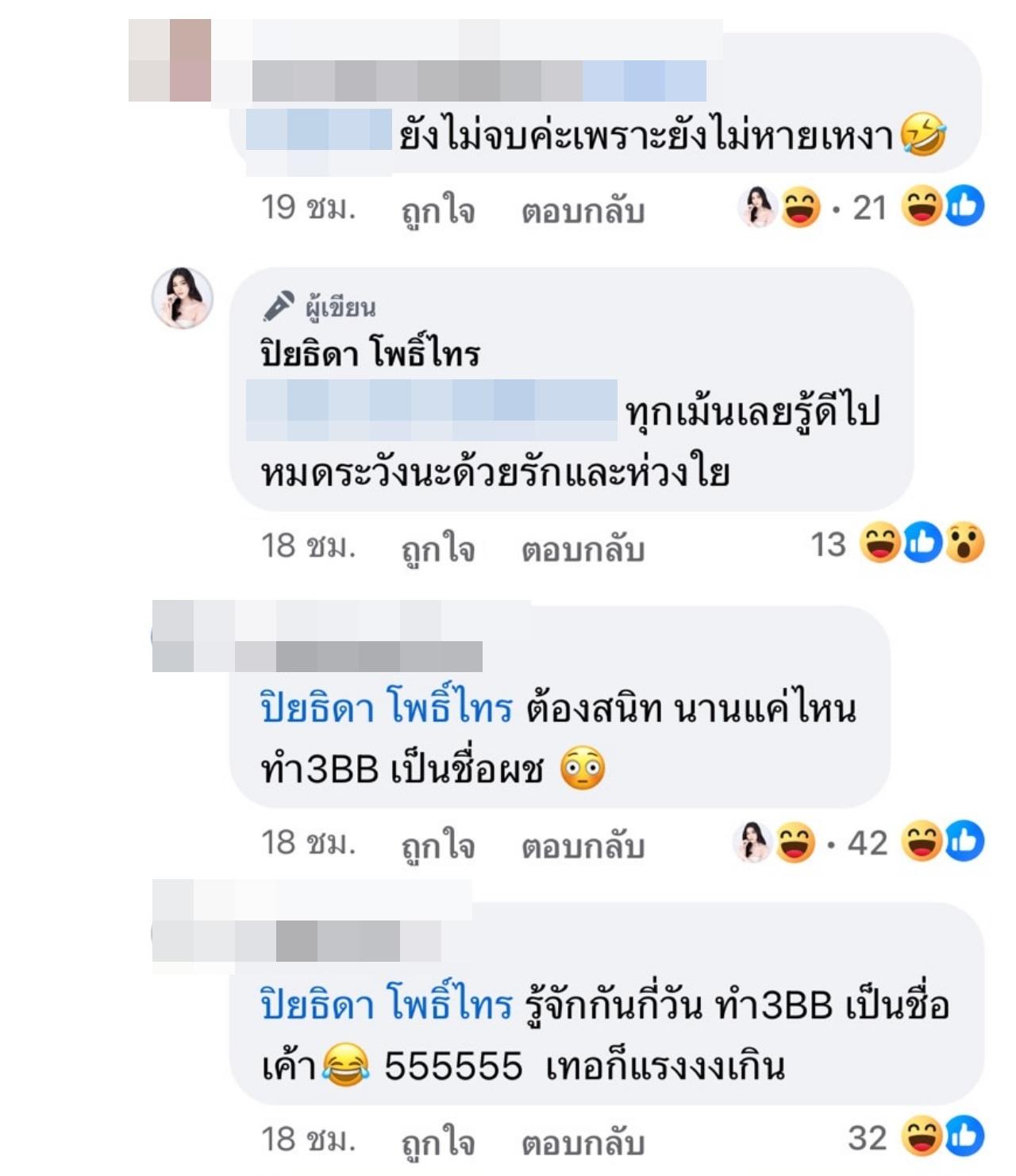Open author name ปิยธิดา โพธิ์ไทร in her comment
Image resolution: width=1016 pixels, height=1176 pixels.
pyautogui.click(x=370, y=353)
